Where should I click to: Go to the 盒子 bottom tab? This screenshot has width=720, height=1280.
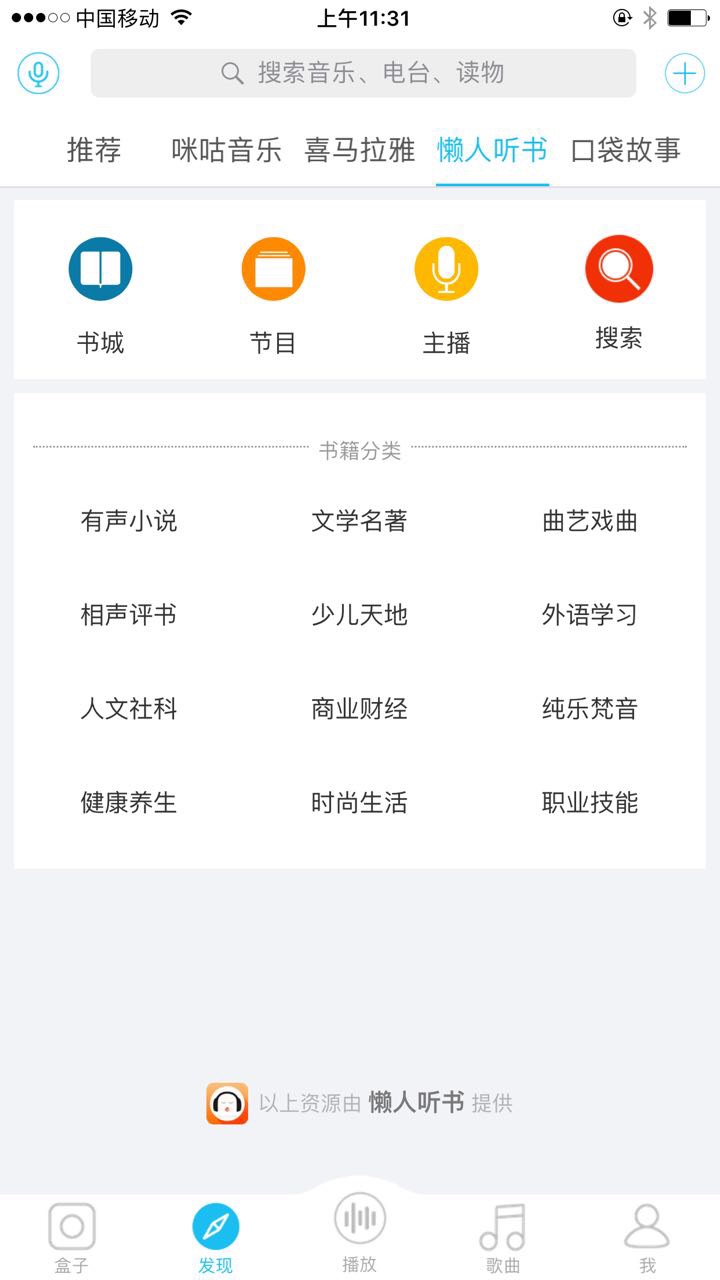click(72, 1238)
